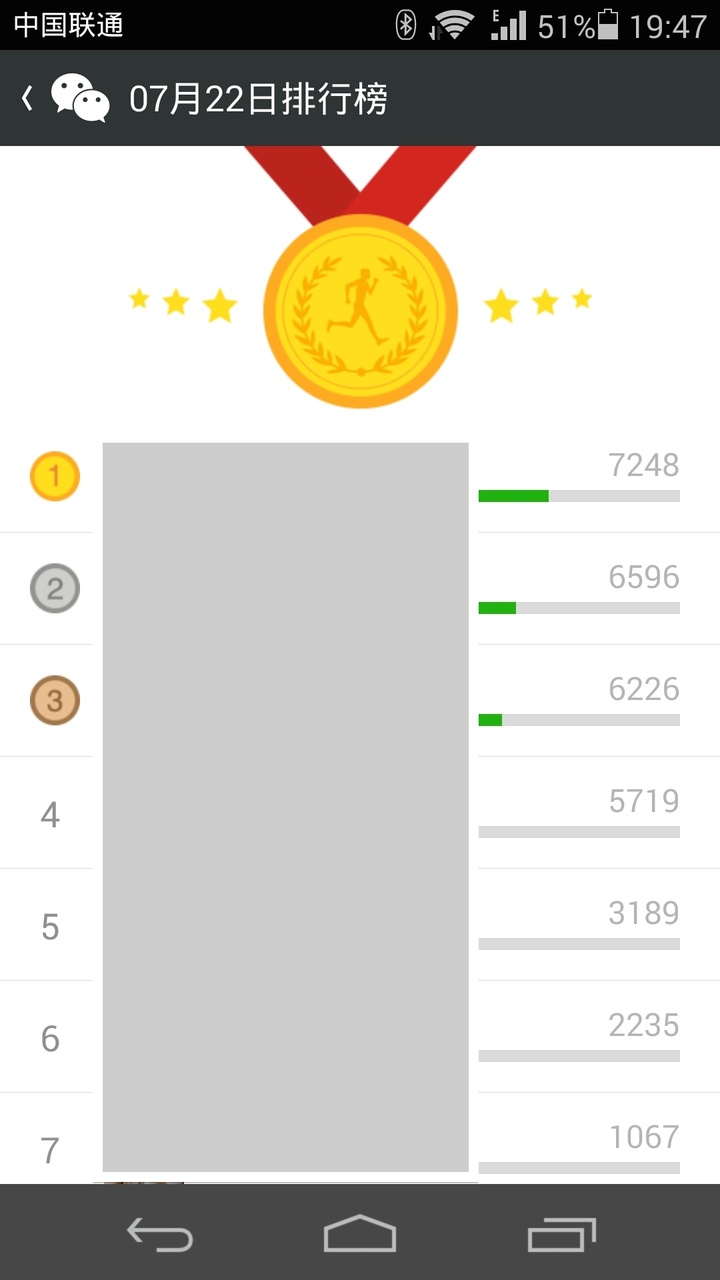Go to the home screen
The width and height of the screenshot is (720, 1280).
[360, 1234]
